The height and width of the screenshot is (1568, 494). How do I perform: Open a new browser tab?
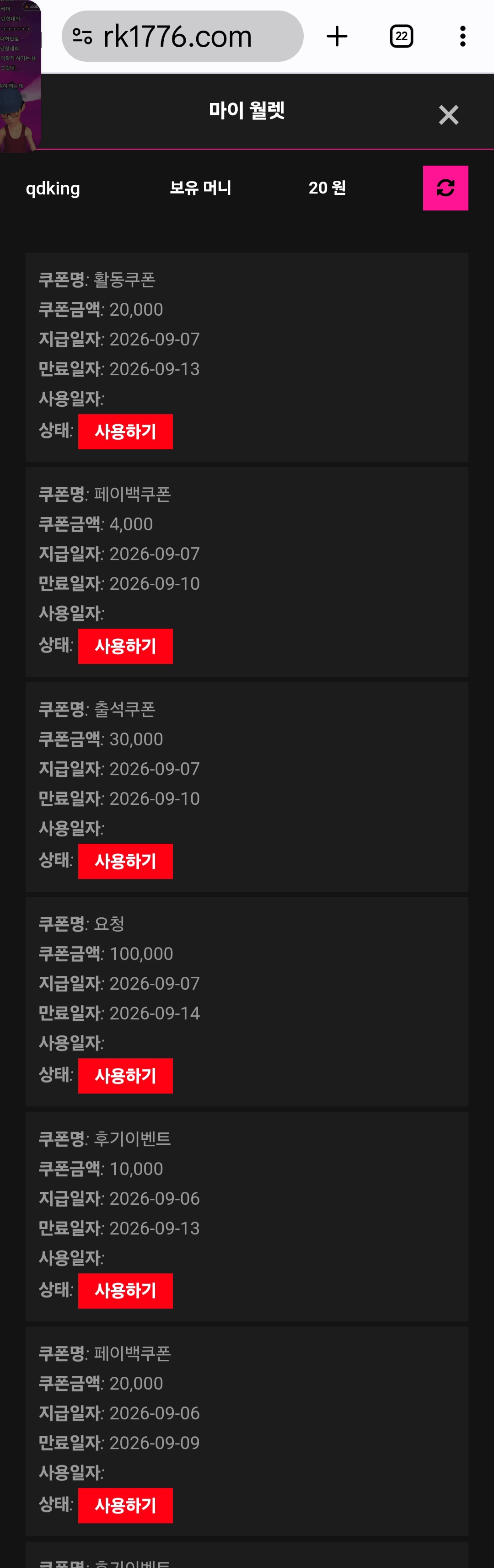[337, 36]
